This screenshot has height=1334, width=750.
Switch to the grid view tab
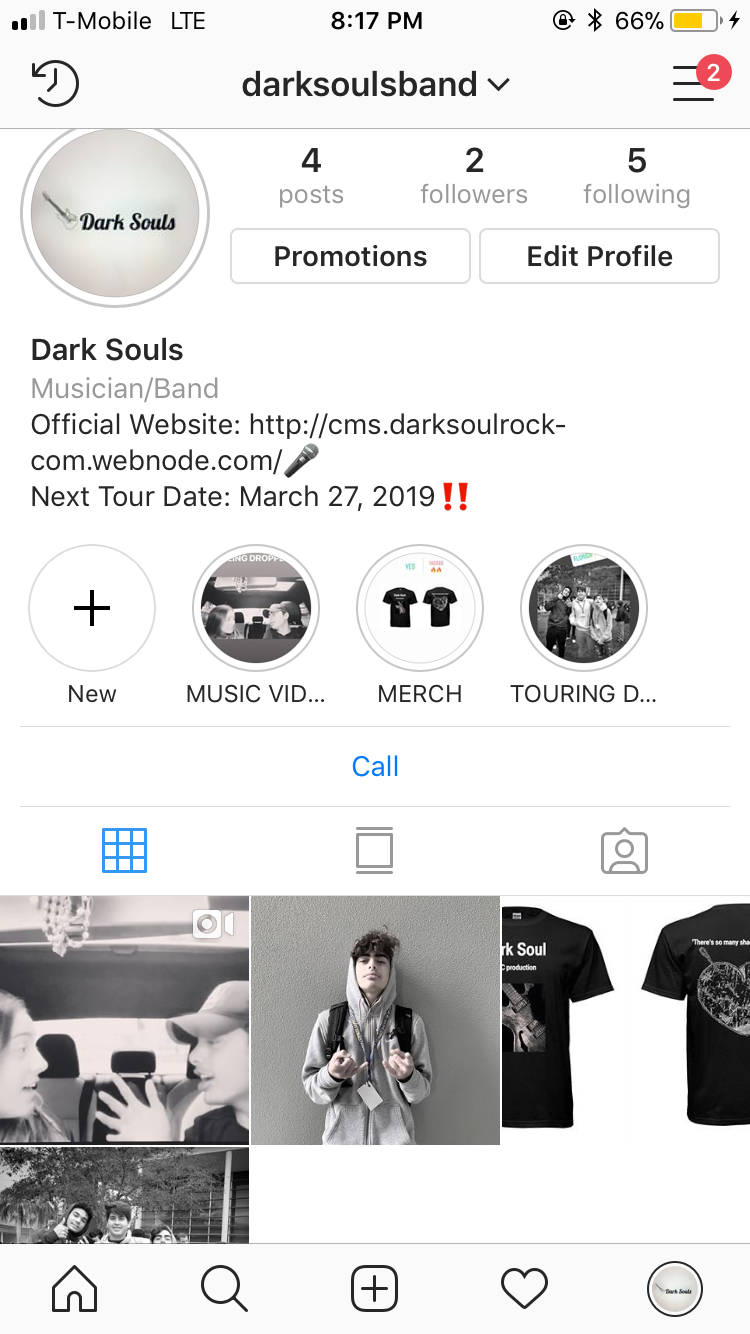pyautogui.click(x=124, y=851)
